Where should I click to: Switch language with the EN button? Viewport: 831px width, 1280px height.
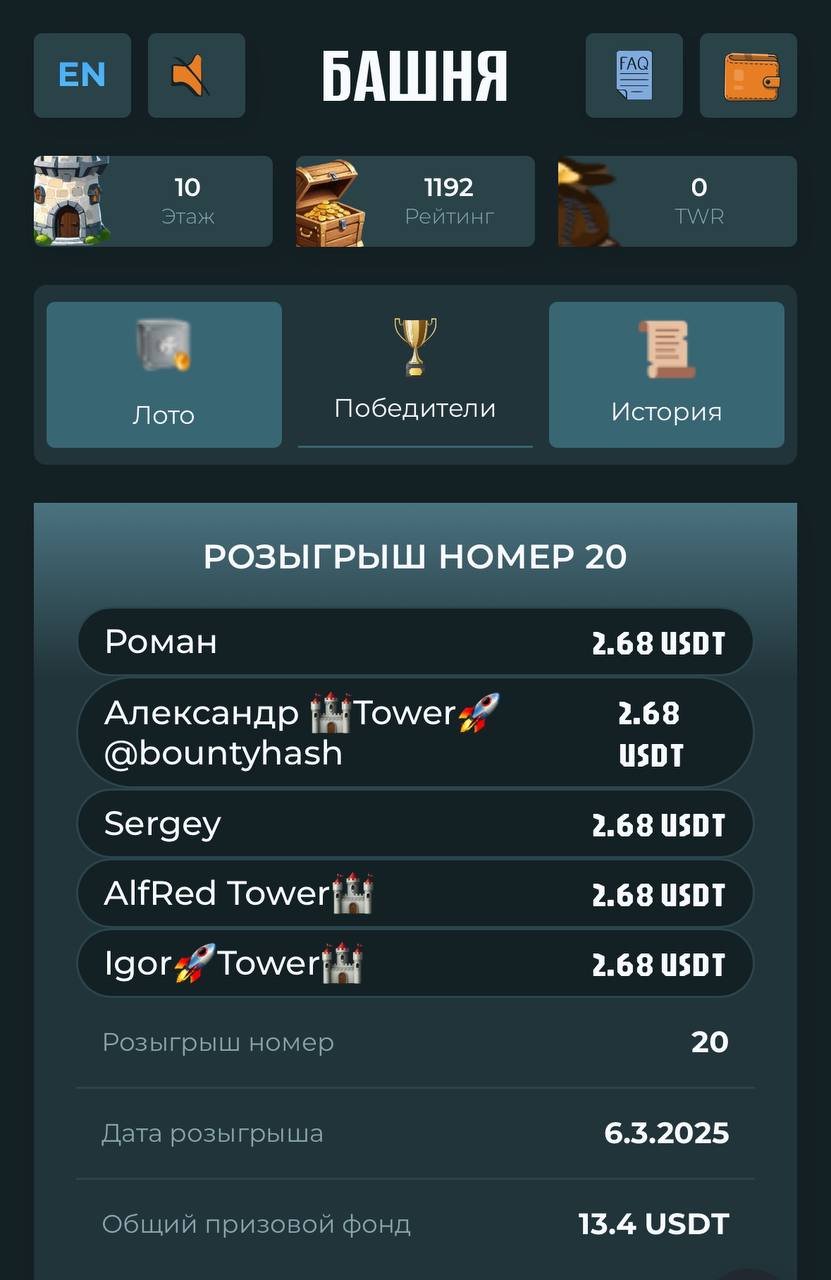[82, 75]
